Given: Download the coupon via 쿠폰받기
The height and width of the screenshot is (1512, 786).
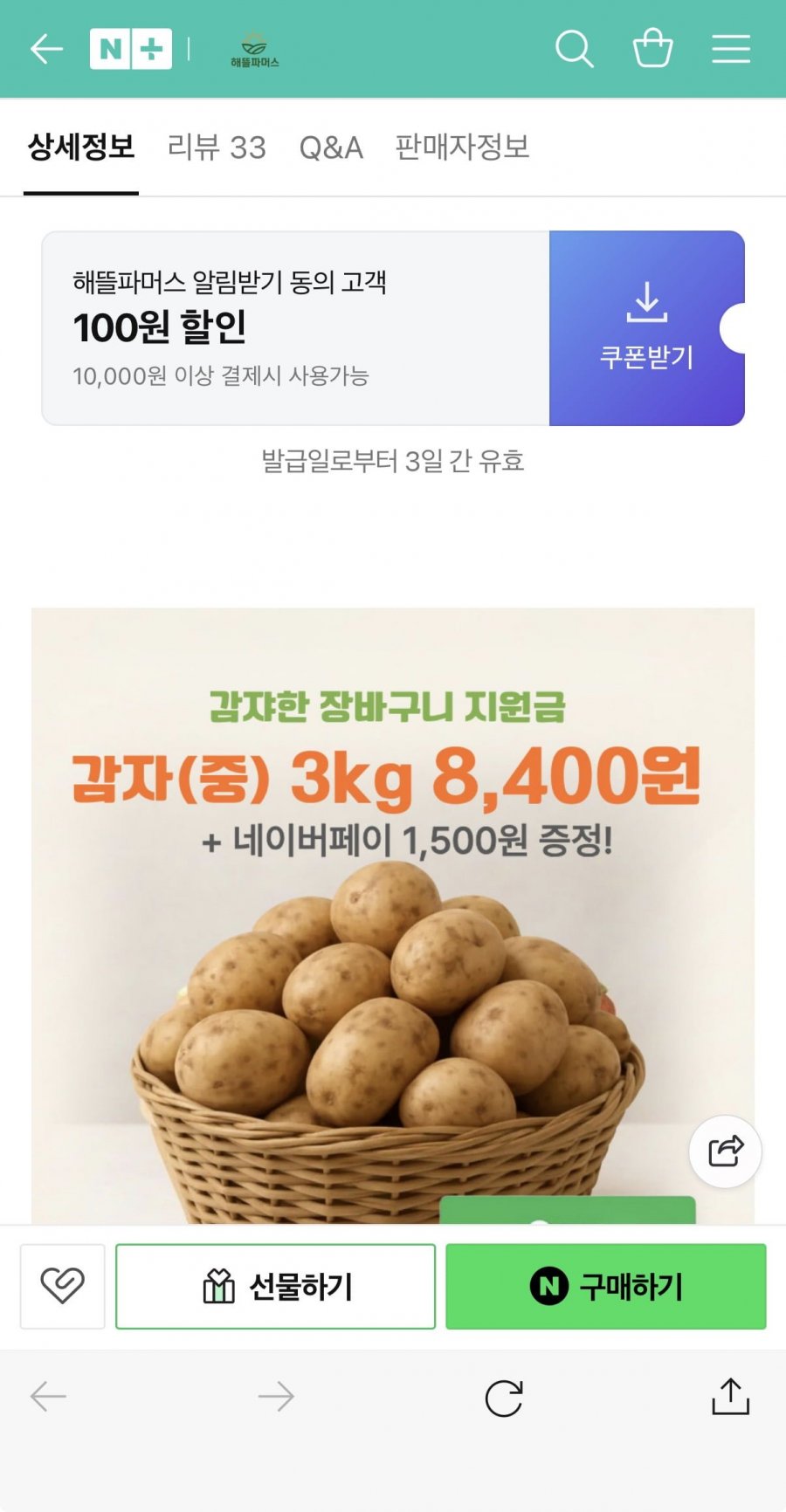Looking at the screenshot, I should coord(646,328).
